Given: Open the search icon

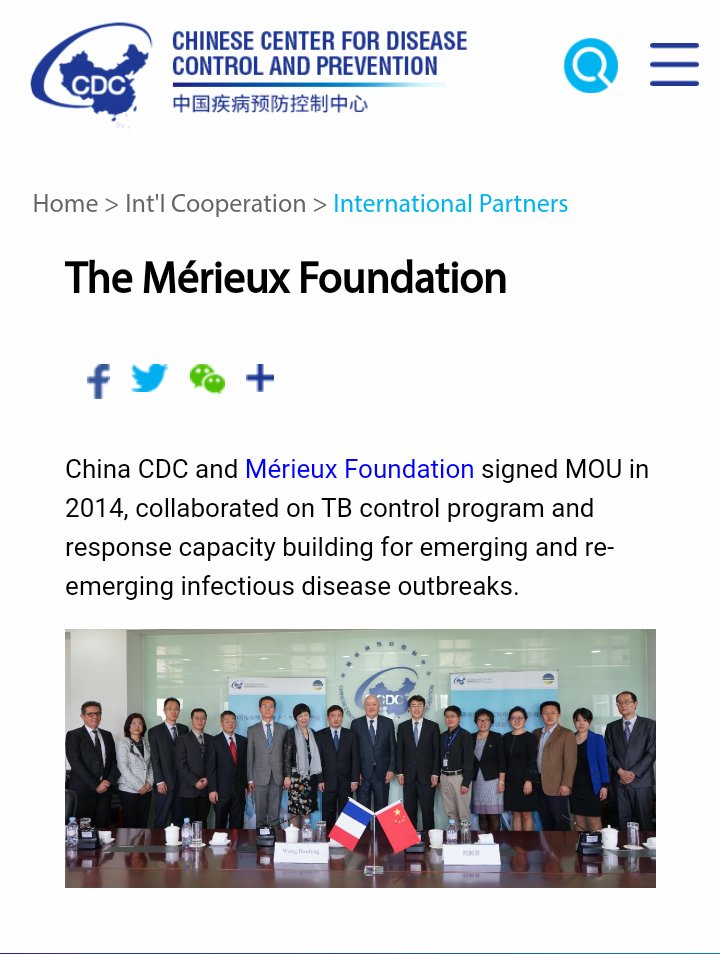Looking at the screenshot, I should (590, 66).
